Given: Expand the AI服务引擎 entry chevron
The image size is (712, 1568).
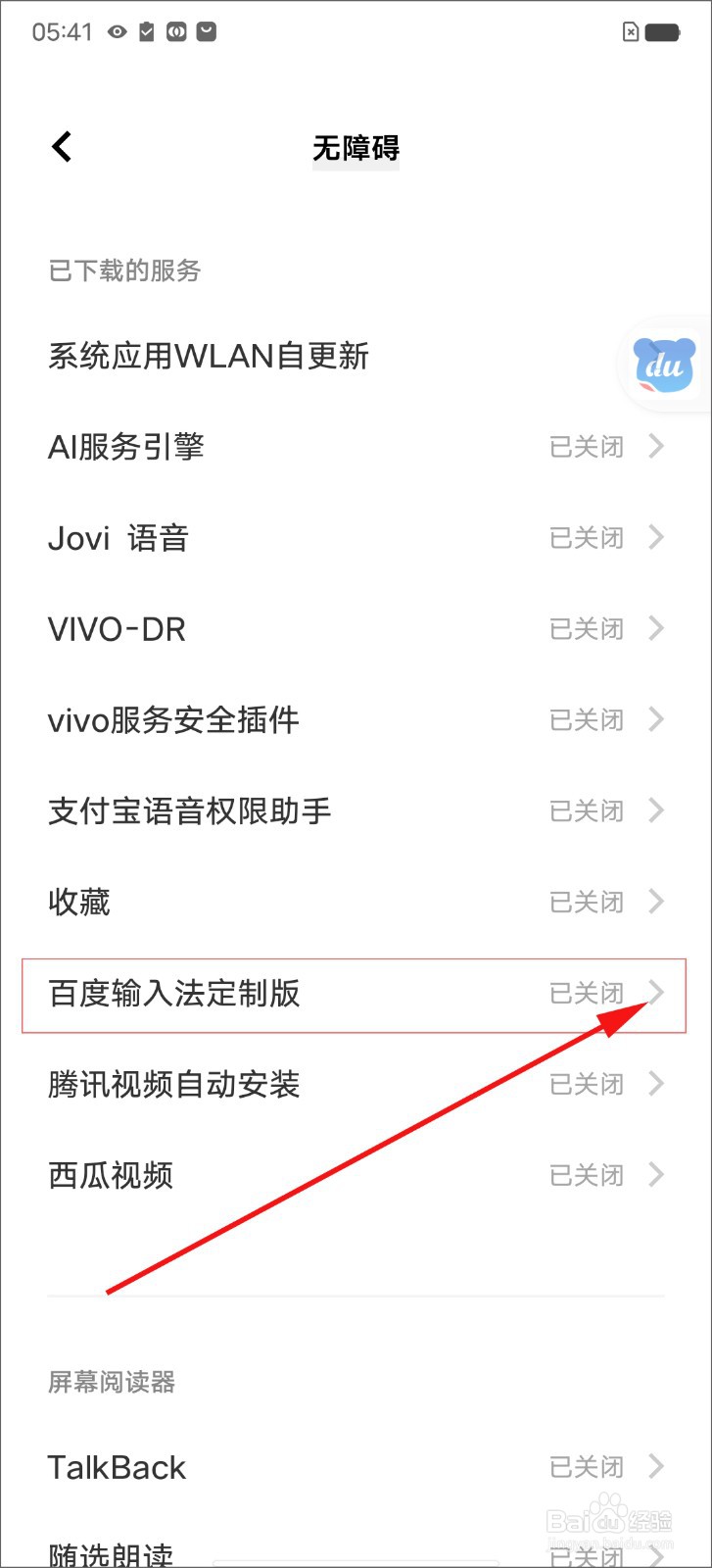Looking at the screenshot, I should point(655,446).
